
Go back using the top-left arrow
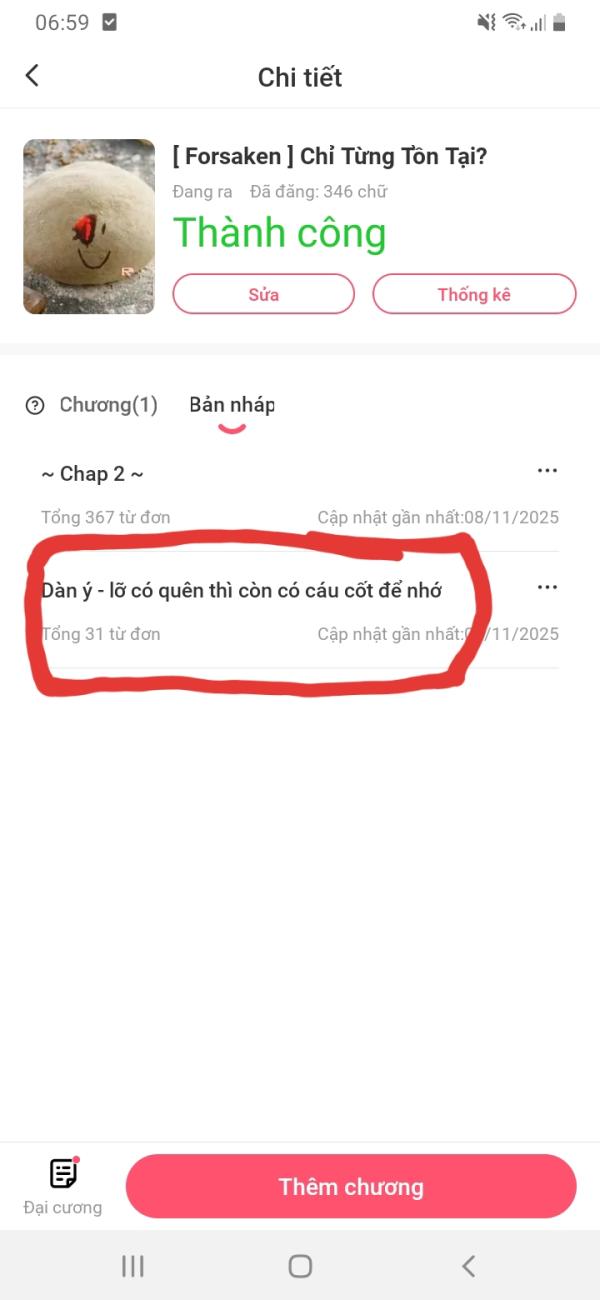tap(32, 76)
